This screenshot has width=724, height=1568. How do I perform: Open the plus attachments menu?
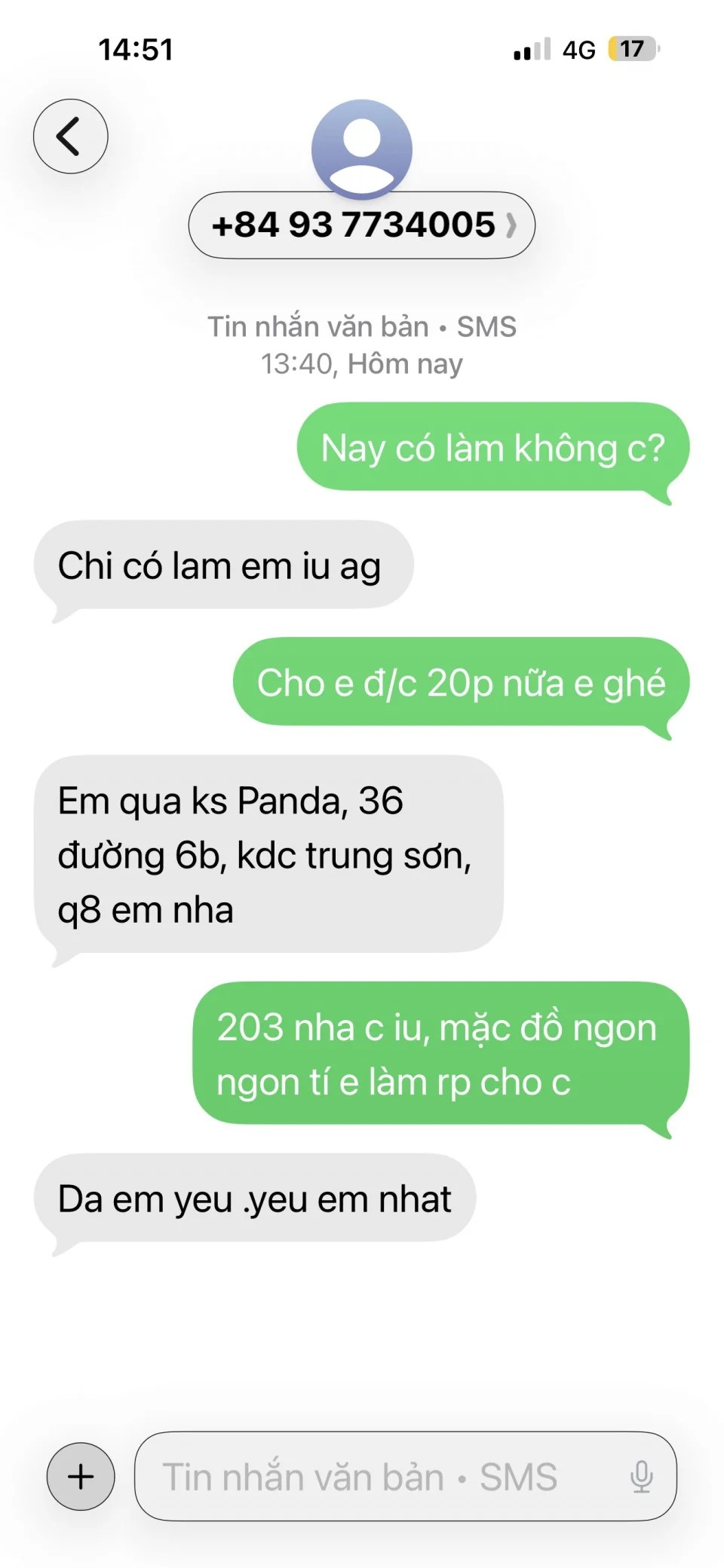[81, 1476]
